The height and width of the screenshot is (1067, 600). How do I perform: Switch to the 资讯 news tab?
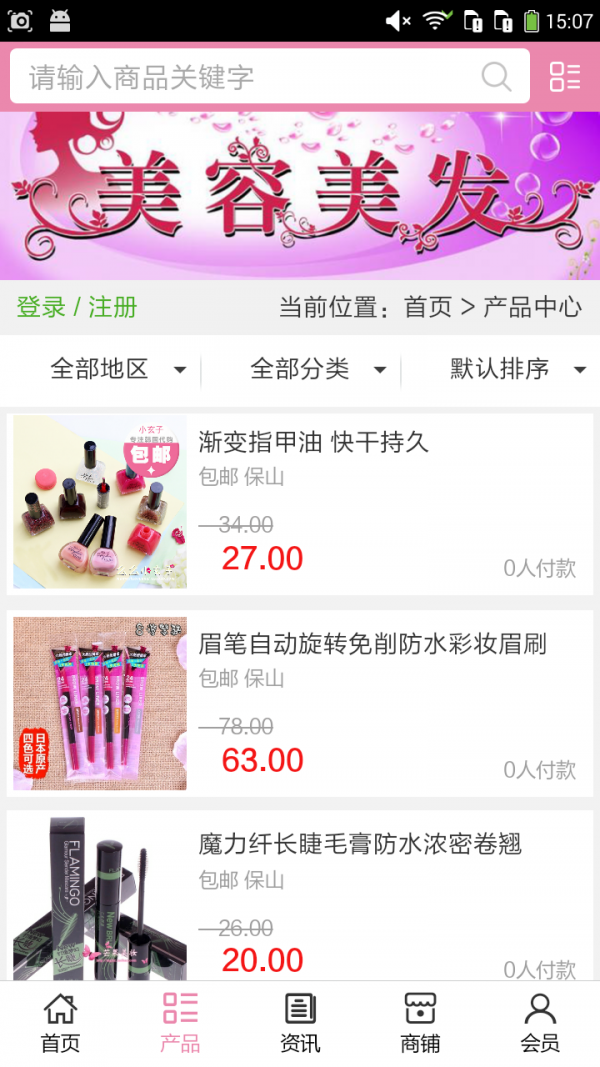300,1023
